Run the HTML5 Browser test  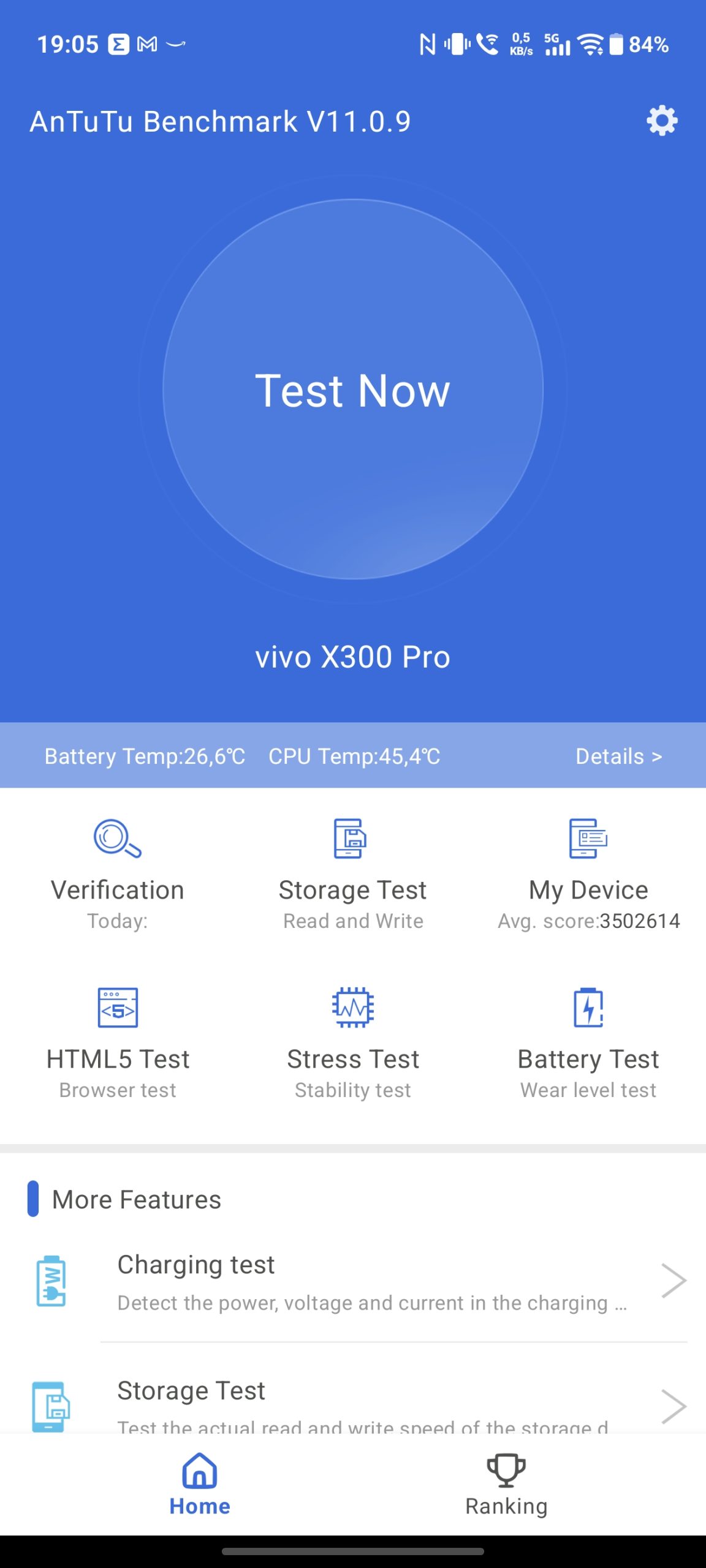[118, 1041]
